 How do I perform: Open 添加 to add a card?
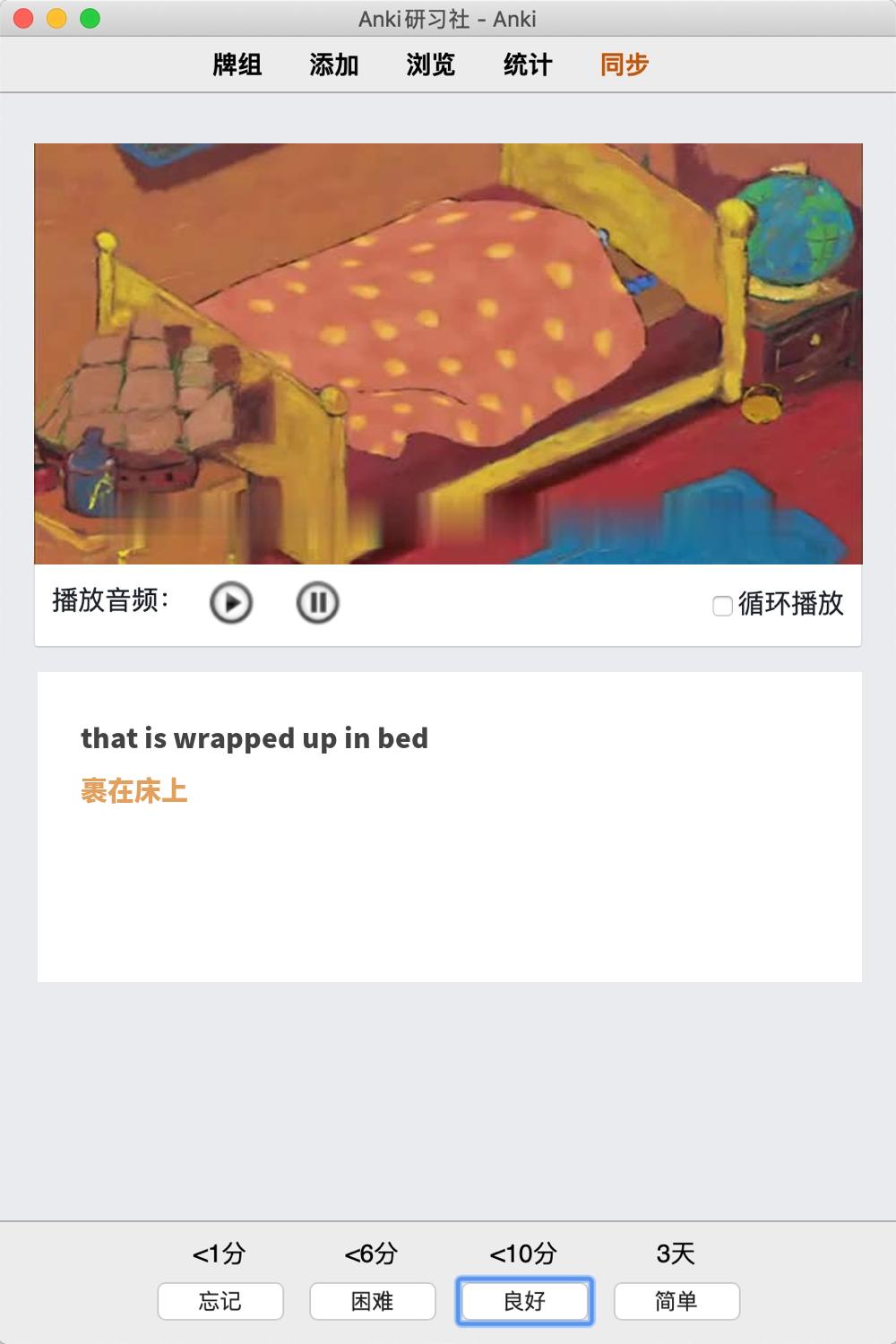(334, 65)
